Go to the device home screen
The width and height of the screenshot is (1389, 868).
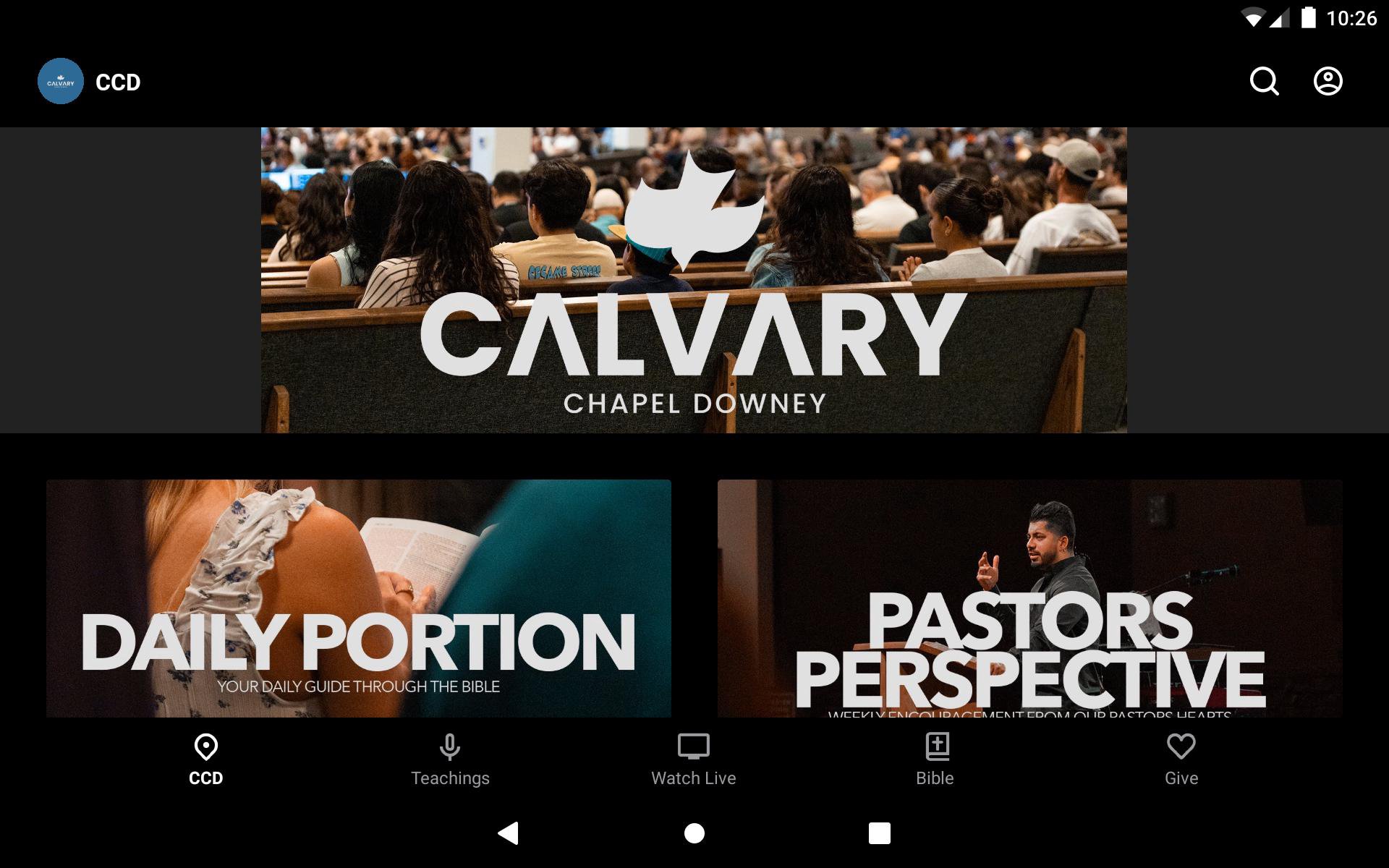point(694,833)
